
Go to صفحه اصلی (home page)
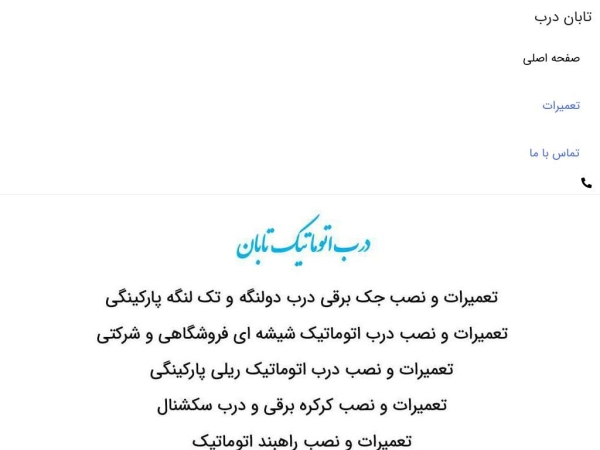[x=551, y=58]
